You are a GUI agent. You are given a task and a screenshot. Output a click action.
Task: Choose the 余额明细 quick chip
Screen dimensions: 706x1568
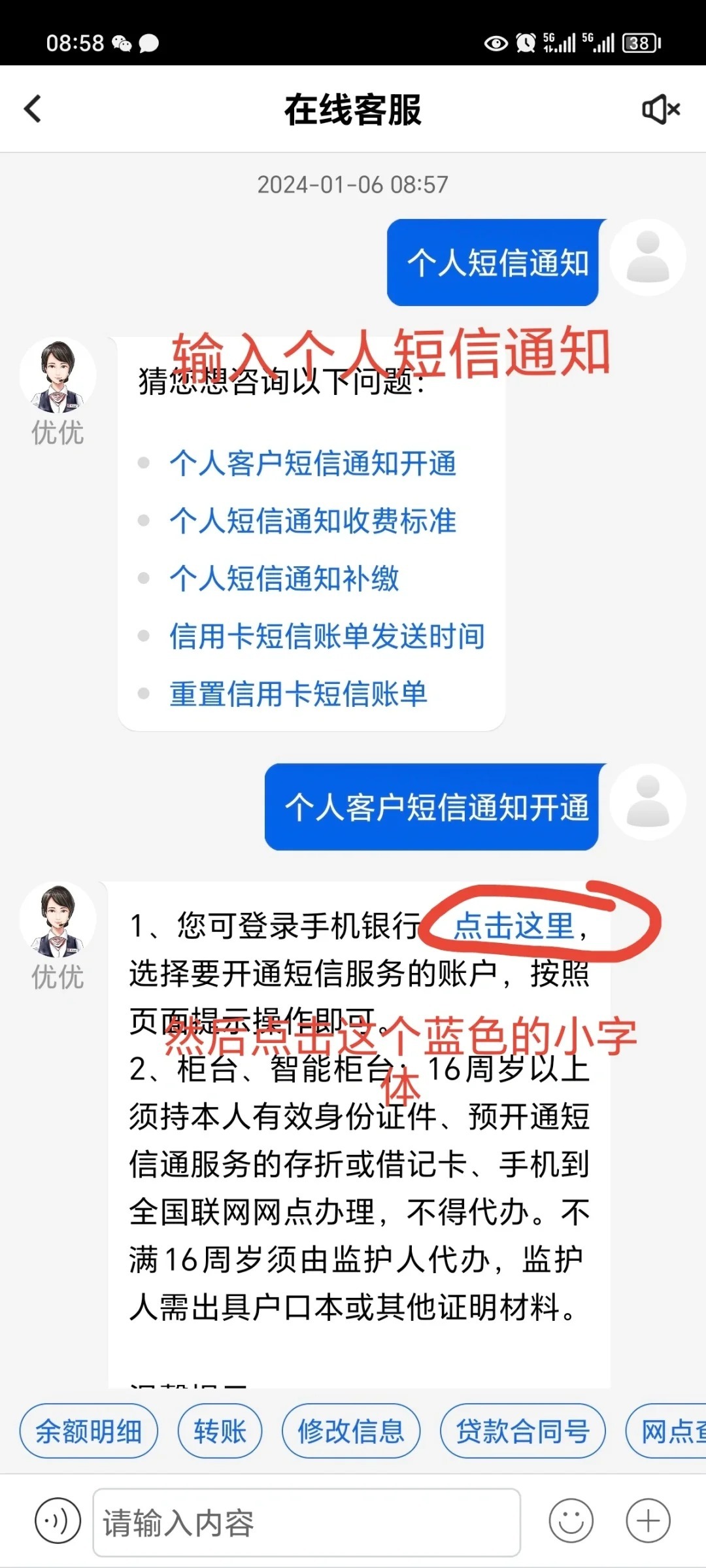(88, 1431)
